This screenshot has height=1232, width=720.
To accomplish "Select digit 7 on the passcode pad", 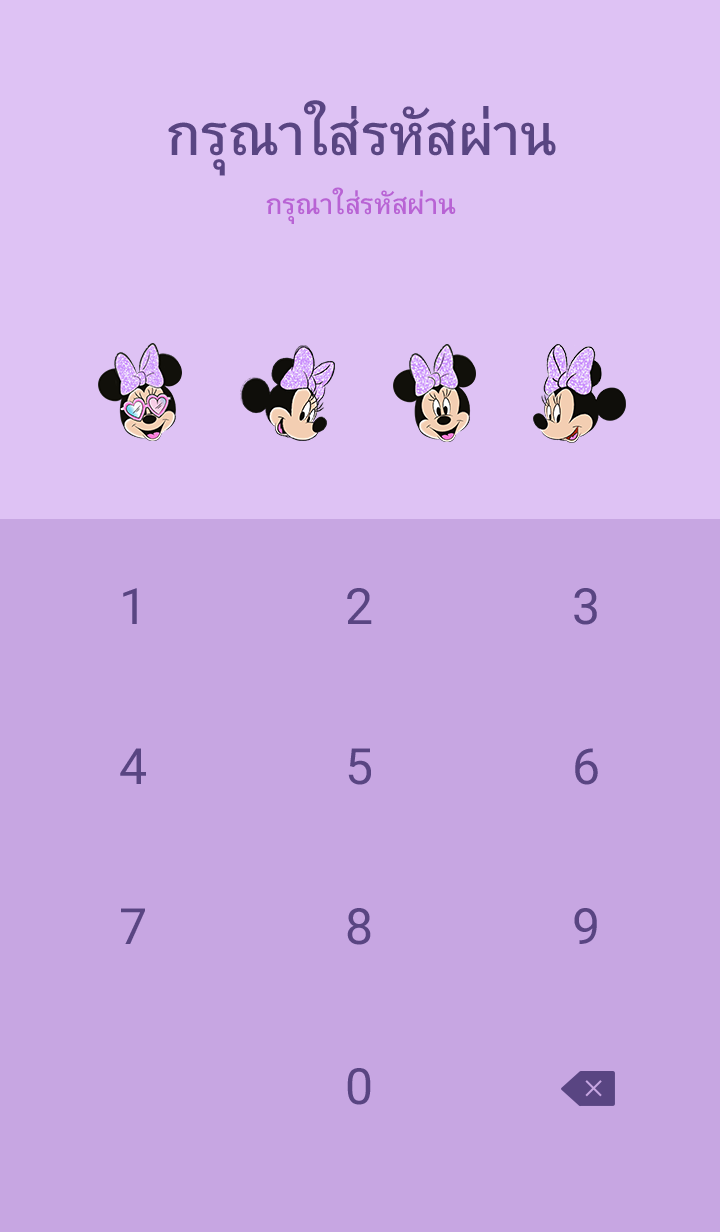I will [132, 927].
